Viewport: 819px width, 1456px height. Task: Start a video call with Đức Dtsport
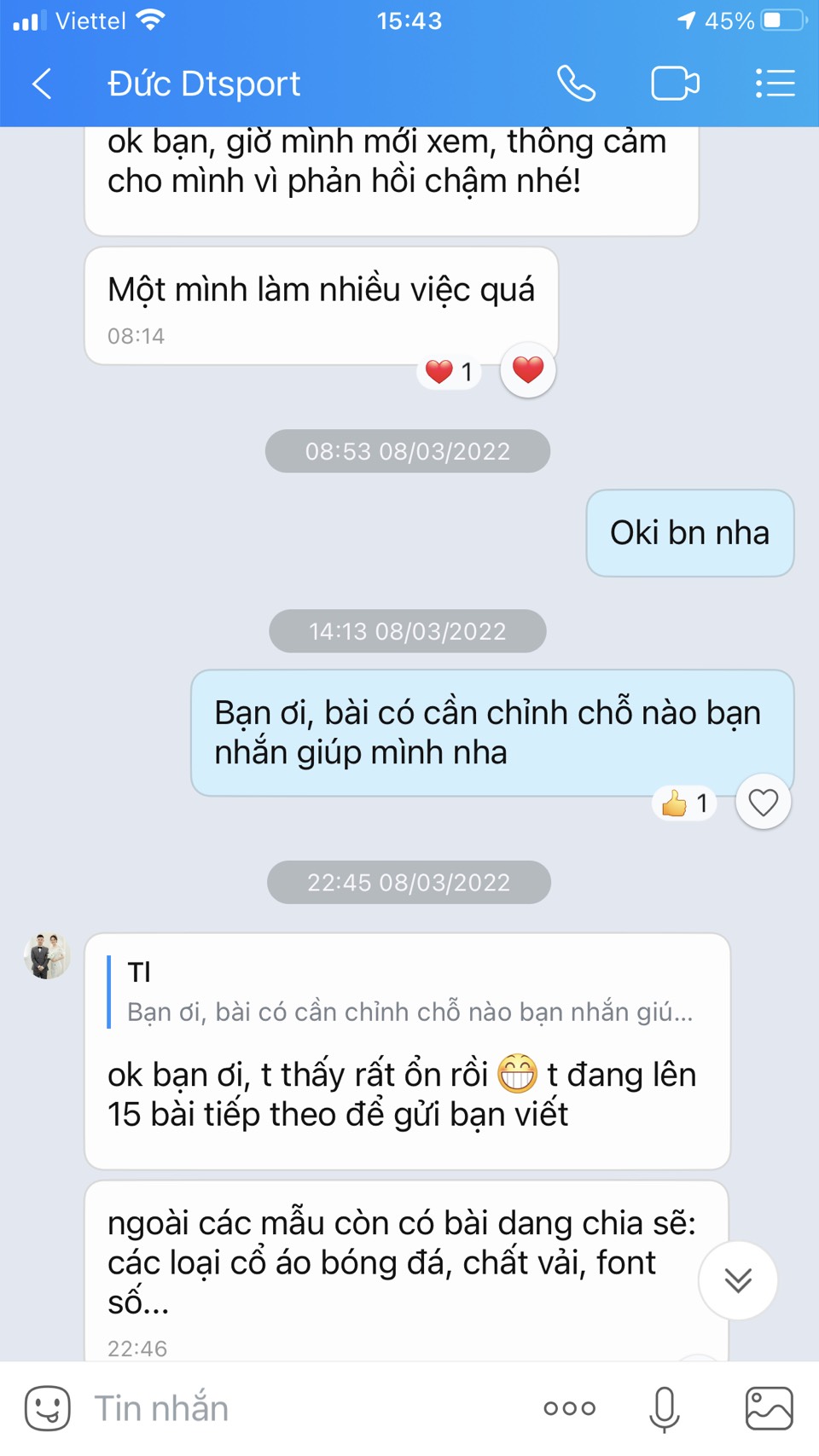[x=675, y=84]
